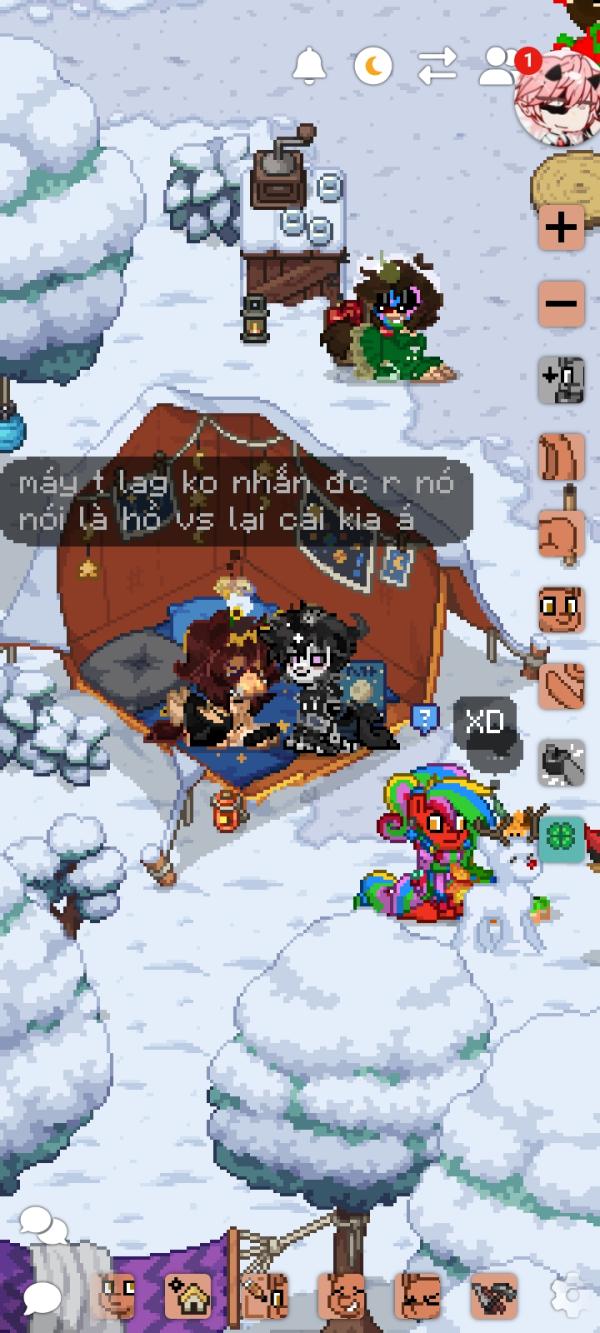Image resolution: width=600 pixels, height=1333 pixels.
Task: Open the pink-haired profile avatar
Action: [558, 97]
